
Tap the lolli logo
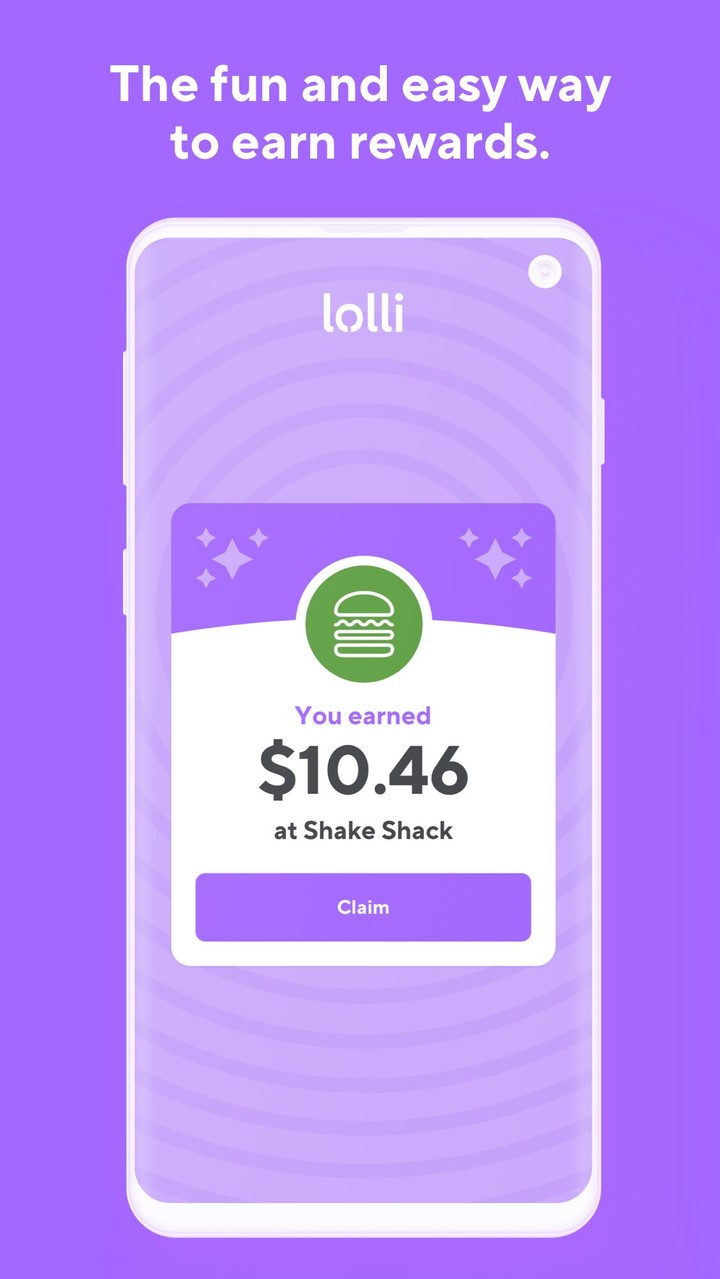tap(363, 313)
